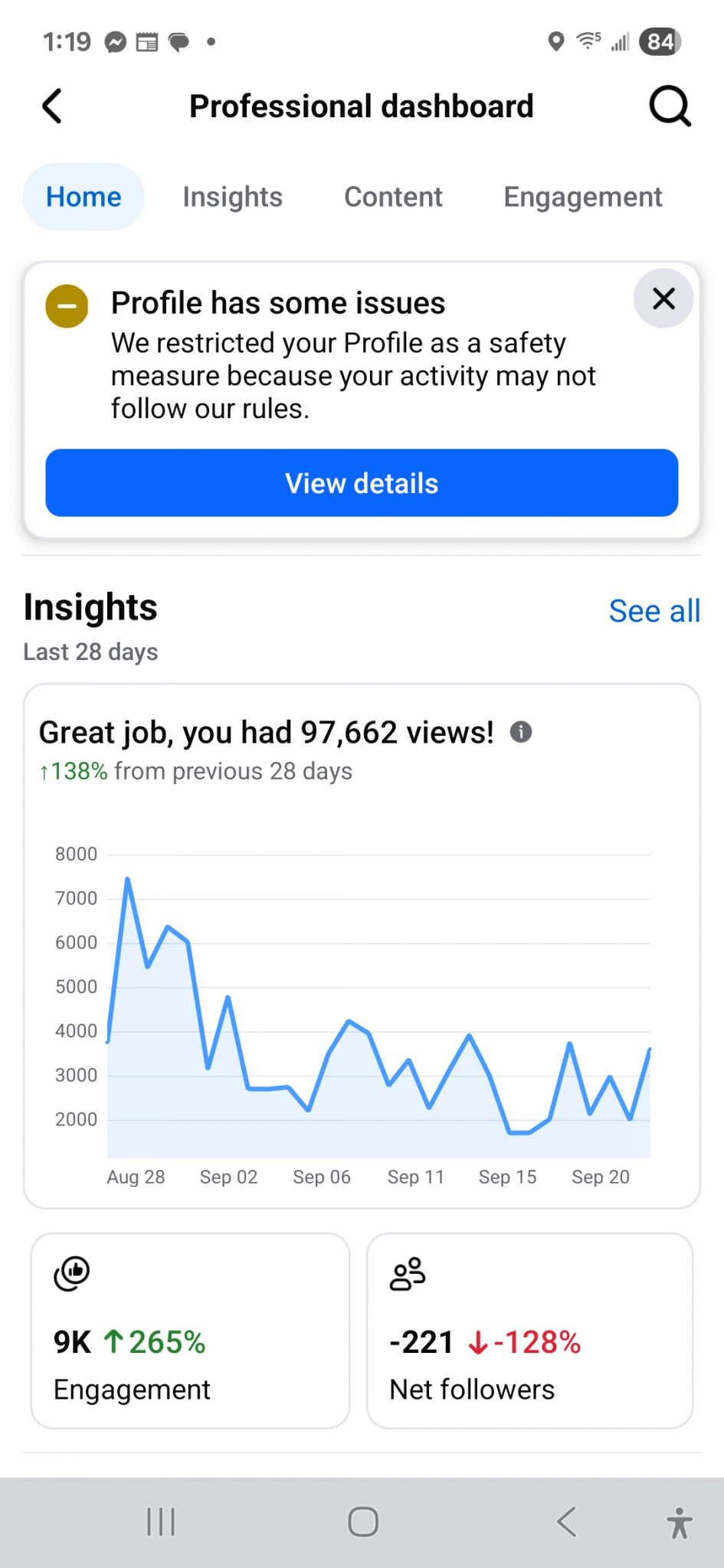Image resolution: width=724 pixels, height=1568 pixels.
Task: Tap the views info icon
Action: point(521,733)
